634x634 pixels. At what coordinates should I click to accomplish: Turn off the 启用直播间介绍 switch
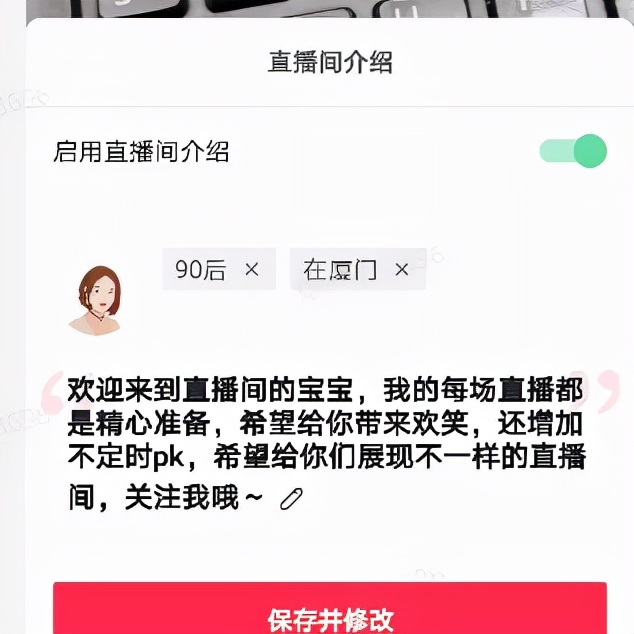(x=573, y=152)
